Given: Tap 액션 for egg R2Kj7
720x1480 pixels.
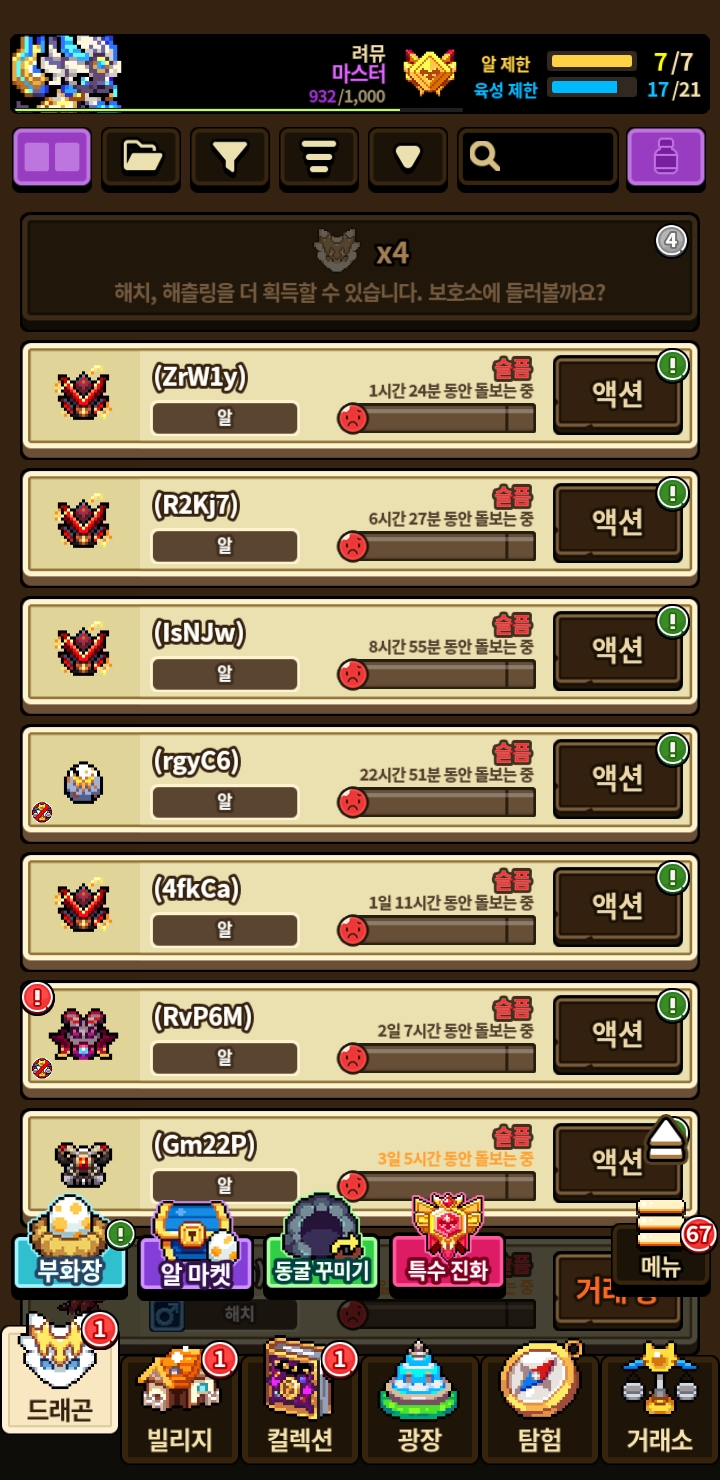Looking at the screenshot, I should coord(617,521).
